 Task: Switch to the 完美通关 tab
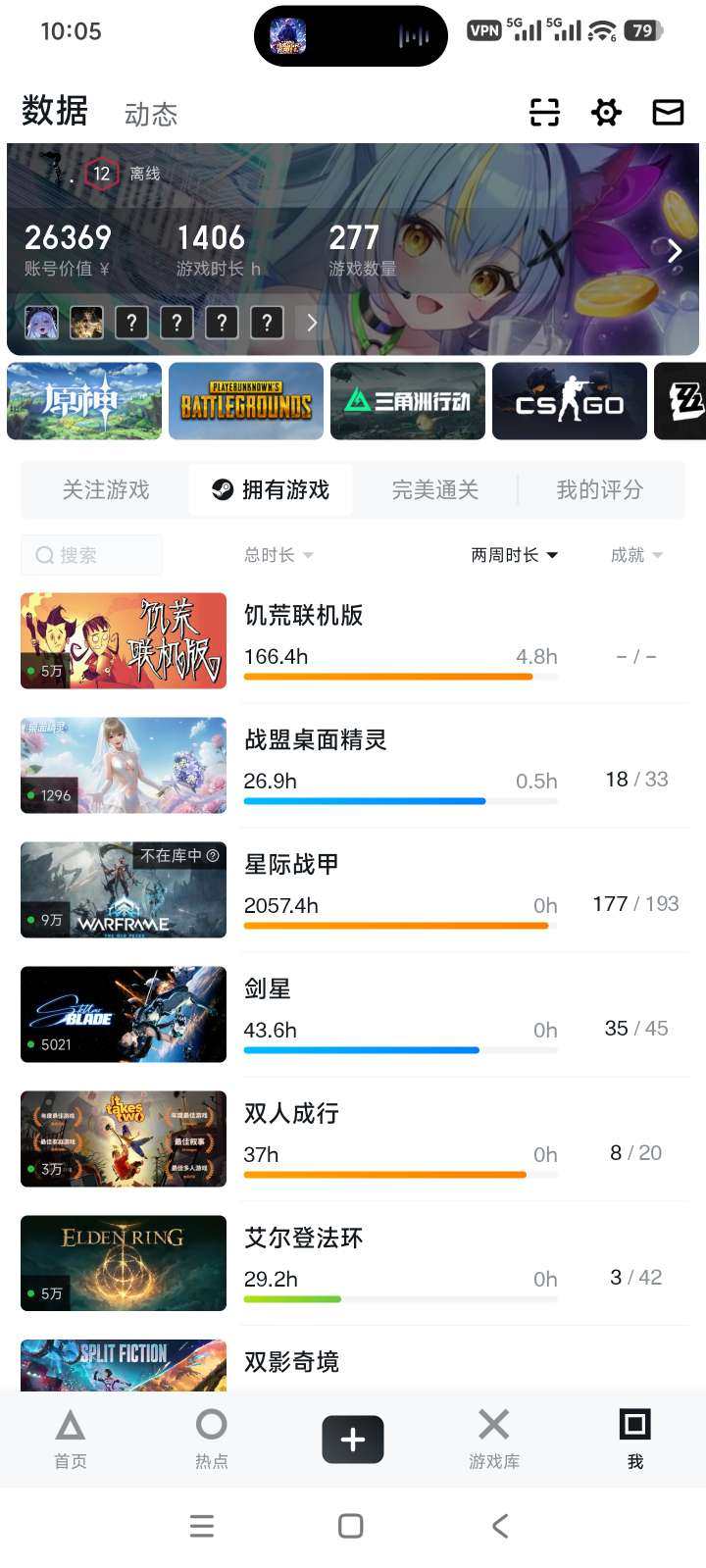[434, 489]
